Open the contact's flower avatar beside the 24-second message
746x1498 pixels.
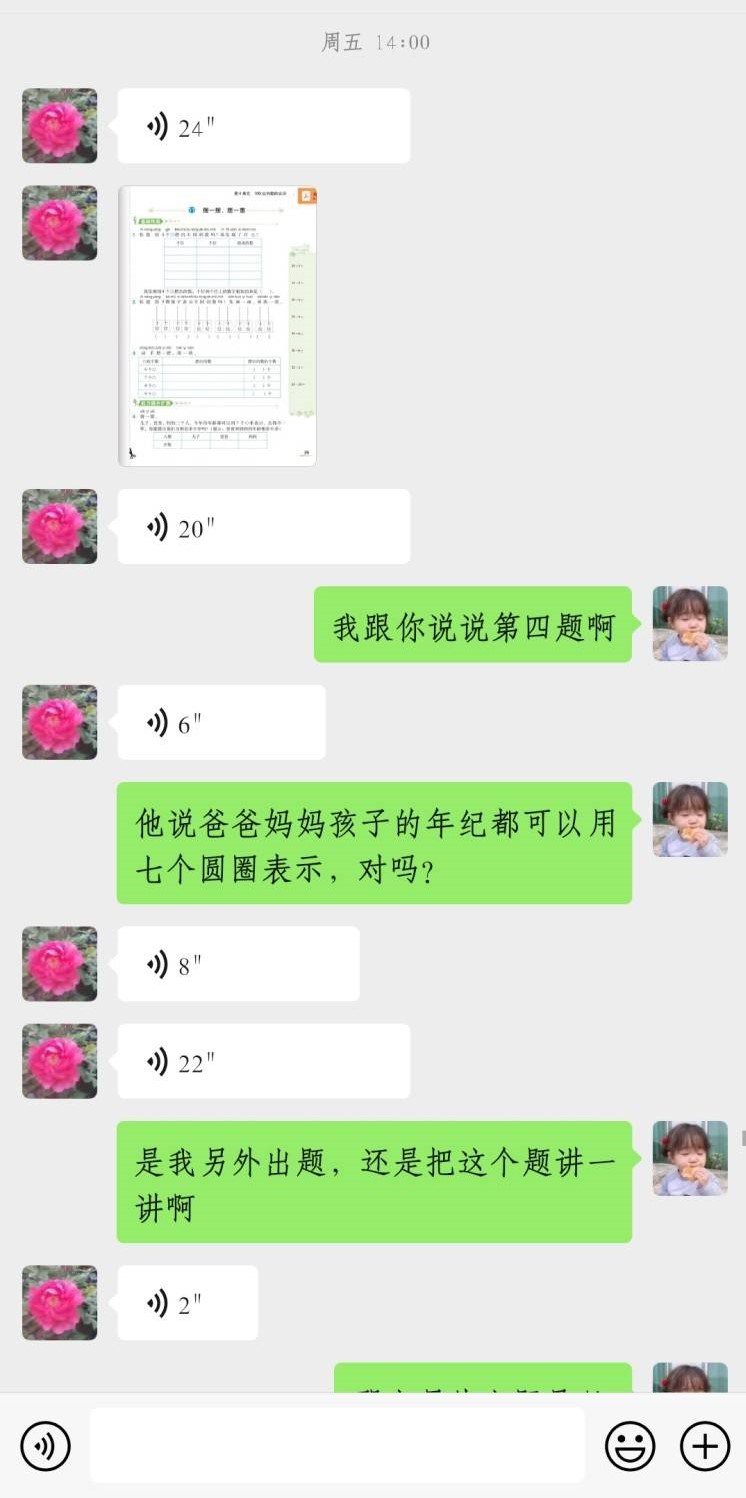point(60,126)
